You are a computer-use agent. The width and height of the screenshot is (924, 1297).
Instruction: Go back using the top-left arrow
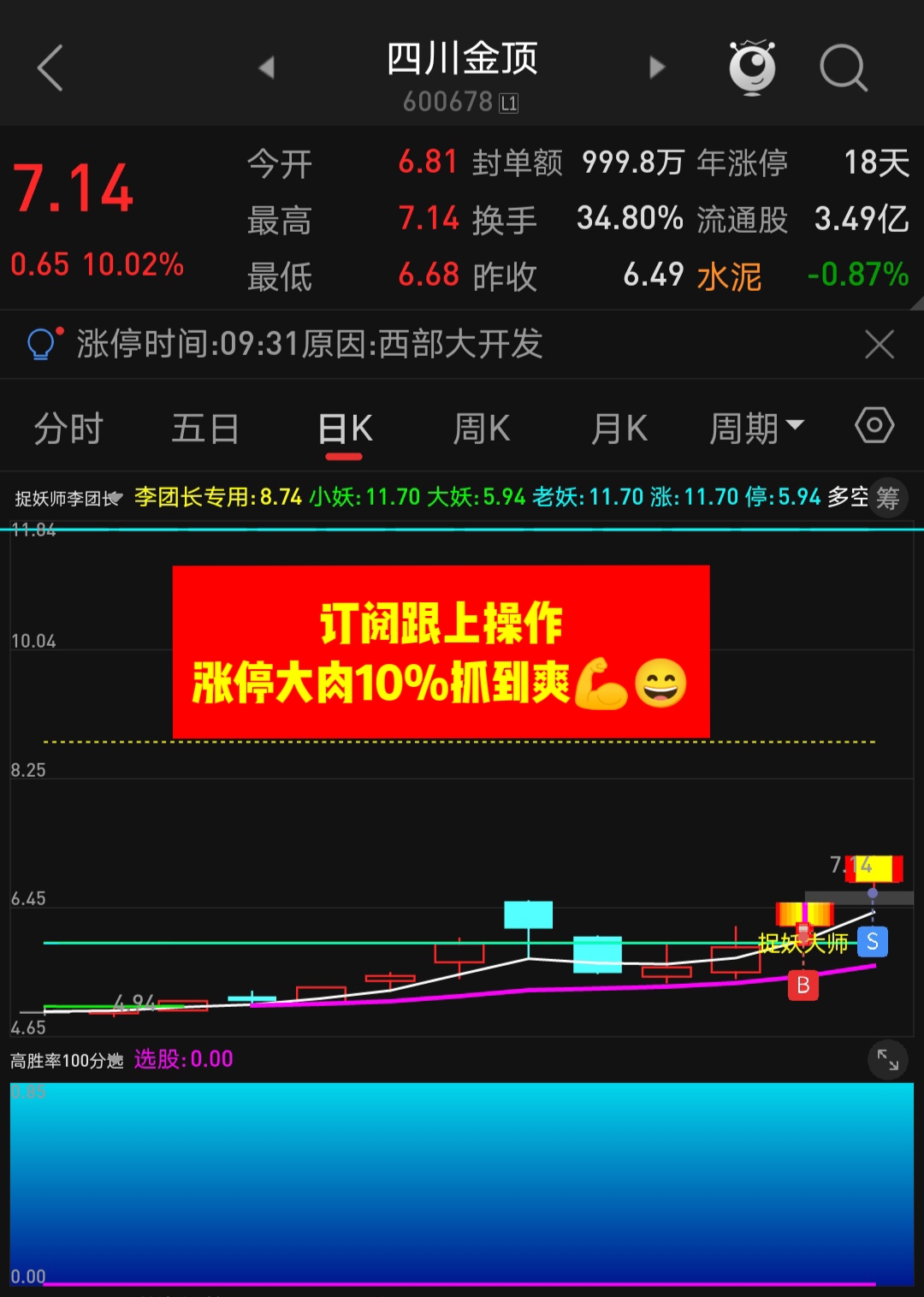pos(50,68)
